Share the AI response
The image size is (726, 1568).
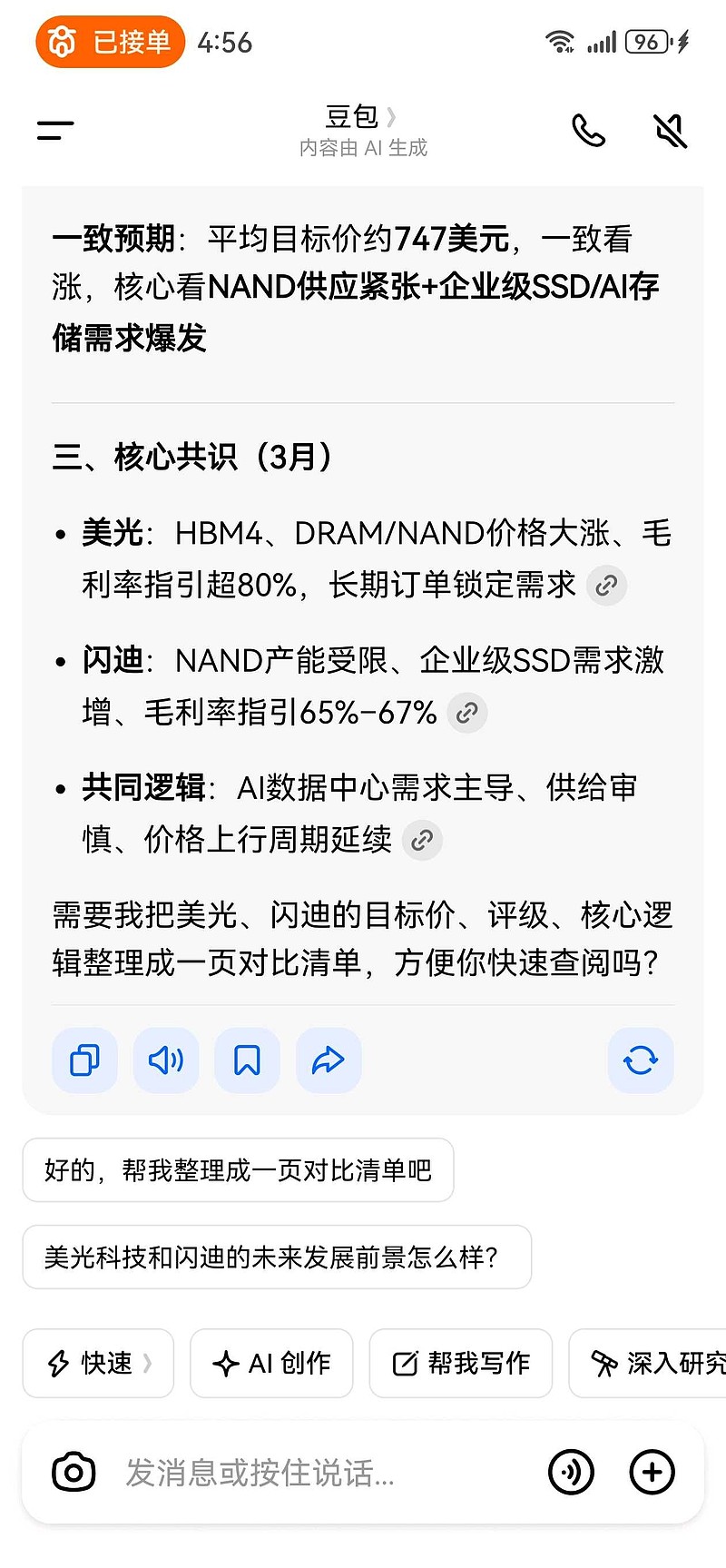(x=329, y=1060)
